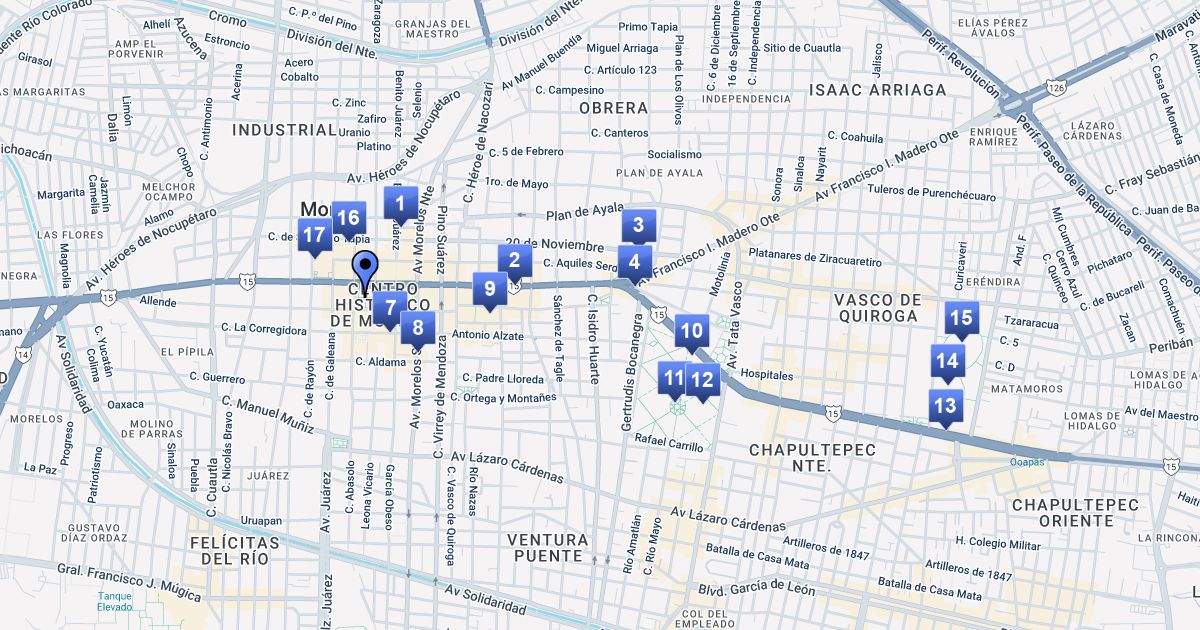Select map marker number 12
The image size is (1200, 630).
coord(703,379)
